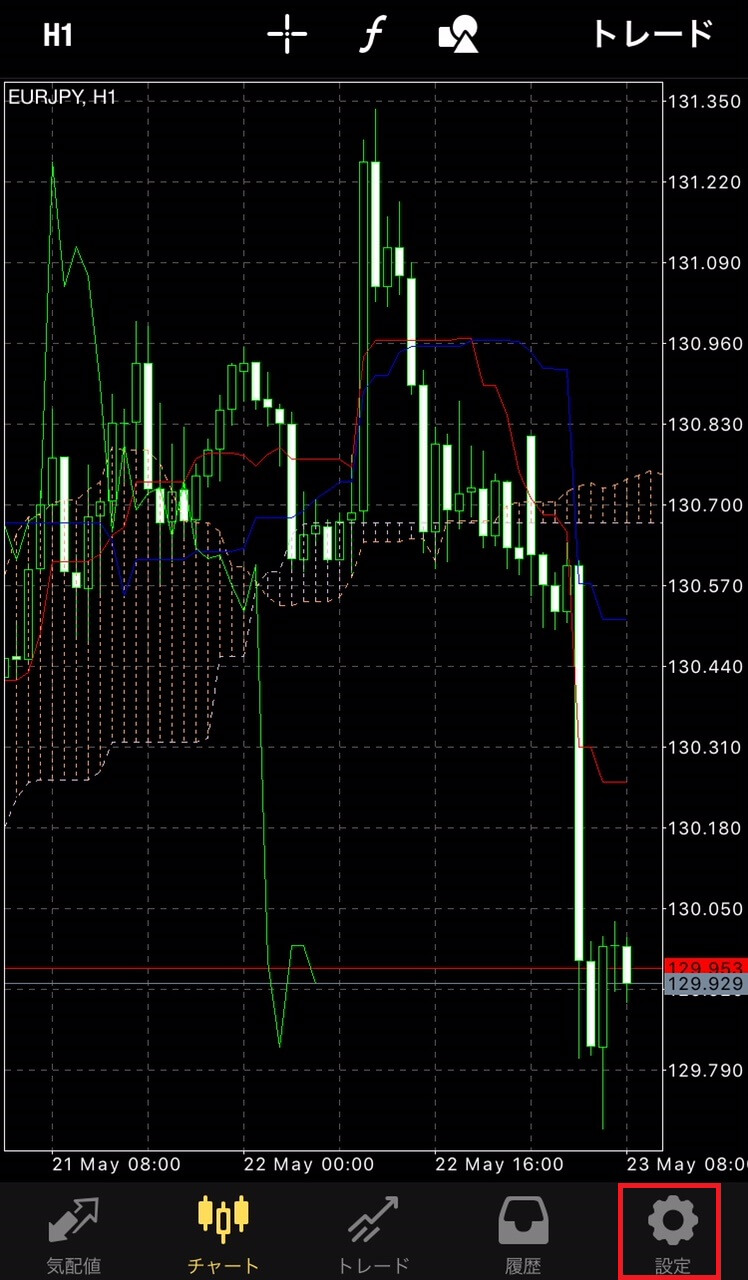Open the chart objects shapes tool
The image size is (748, 1280).
(x=458, y=36)
